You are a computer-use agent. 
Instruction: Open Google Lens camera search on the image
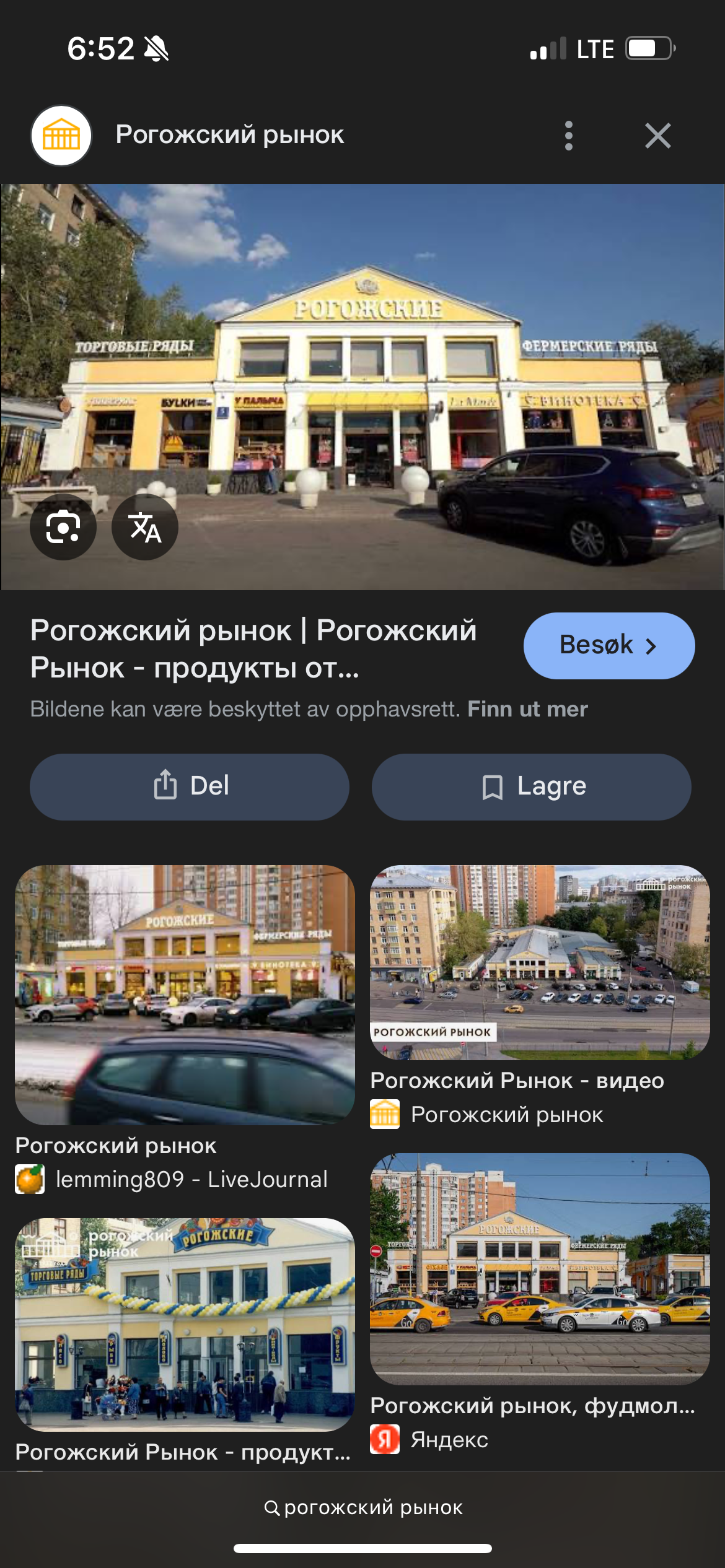click(x=63, y=526)
